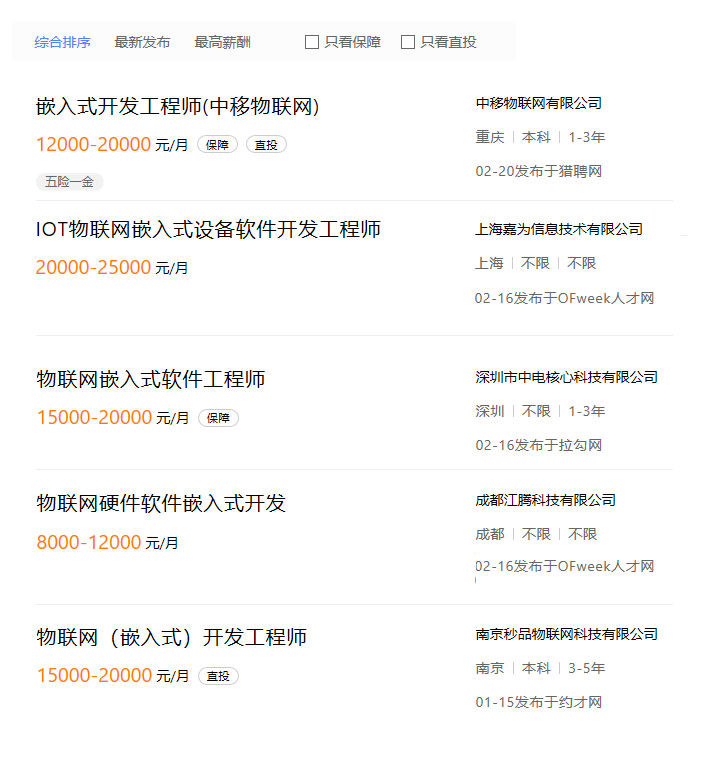The height and width of the screenshot is (777, 706).
Task: Open 嵌入式开发工程师(中移物联网) job listing
Action: [x=177, y=107]
